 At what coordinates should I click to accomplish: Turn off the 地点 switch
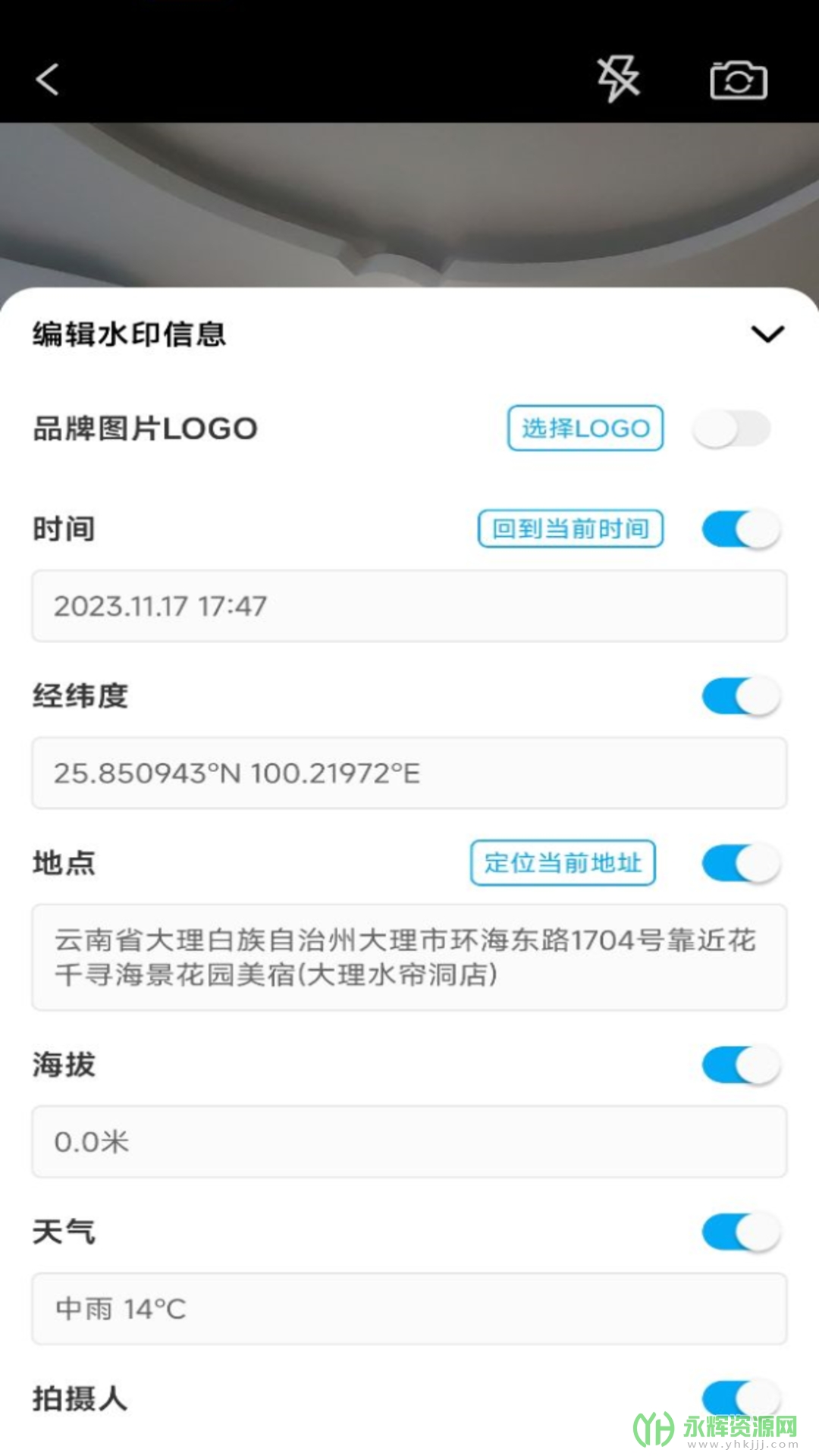coord(740,863)
